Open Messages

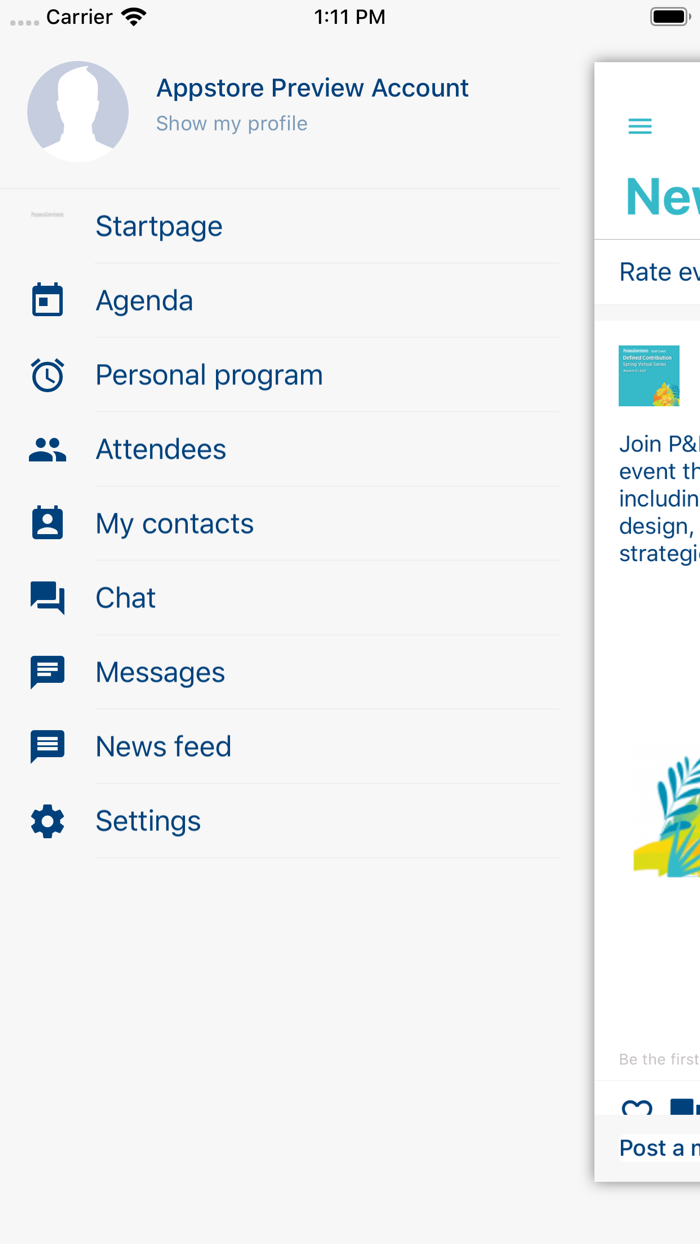(160, 672)
